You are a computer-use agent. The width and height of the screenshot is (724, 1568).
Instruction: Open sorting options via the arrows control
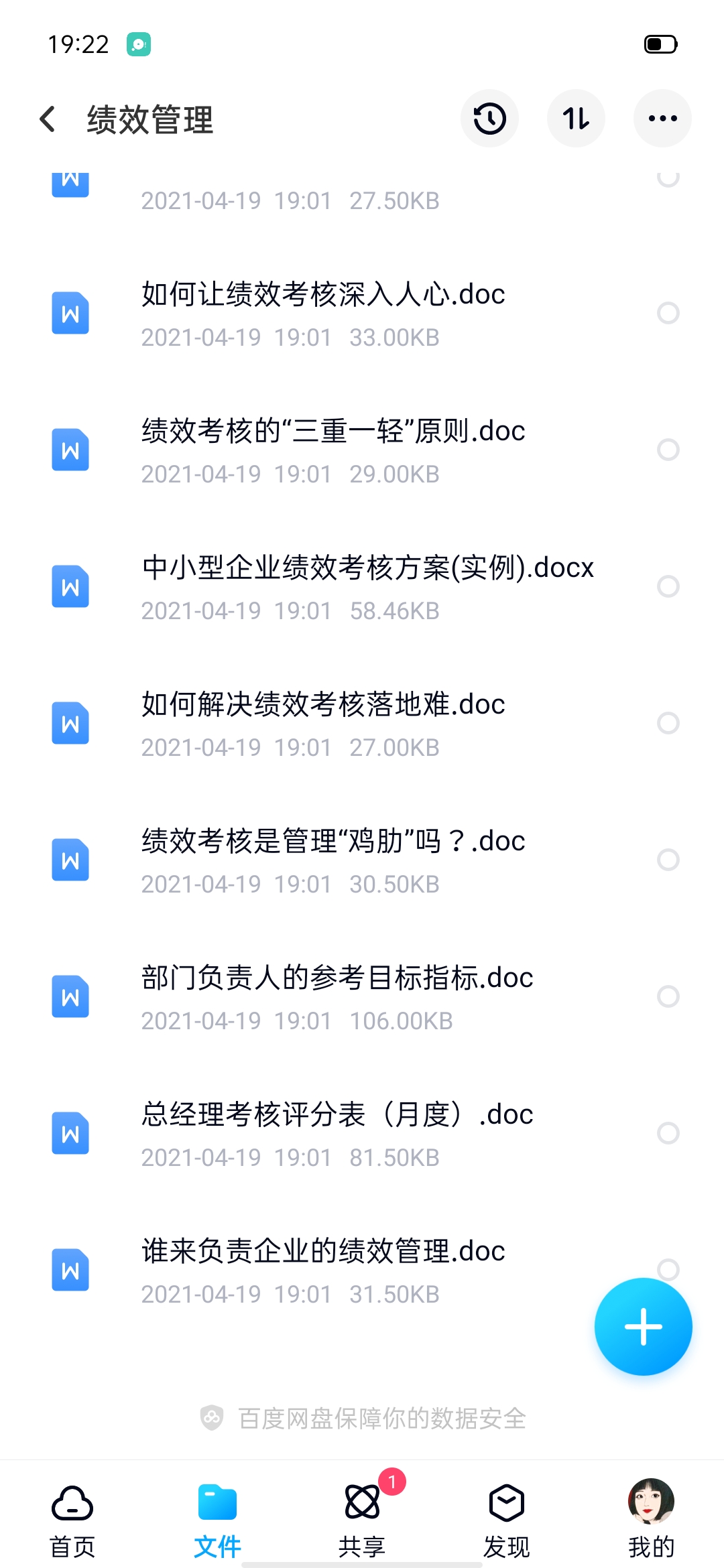coord(576,118)
